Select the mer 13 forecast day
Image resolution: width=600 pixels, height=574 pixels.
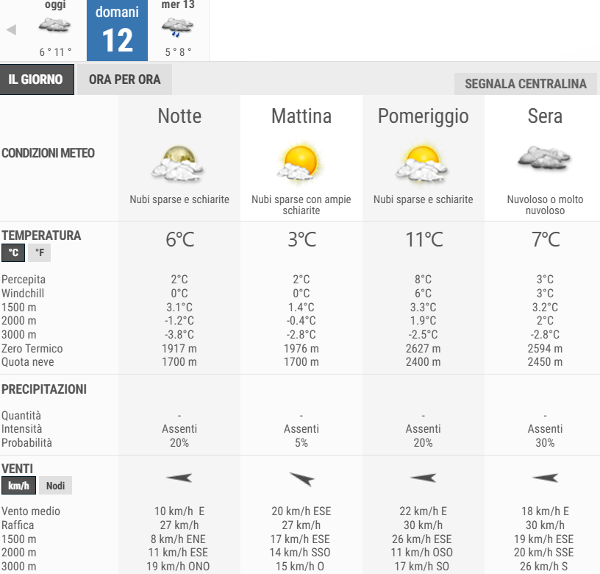178,29
